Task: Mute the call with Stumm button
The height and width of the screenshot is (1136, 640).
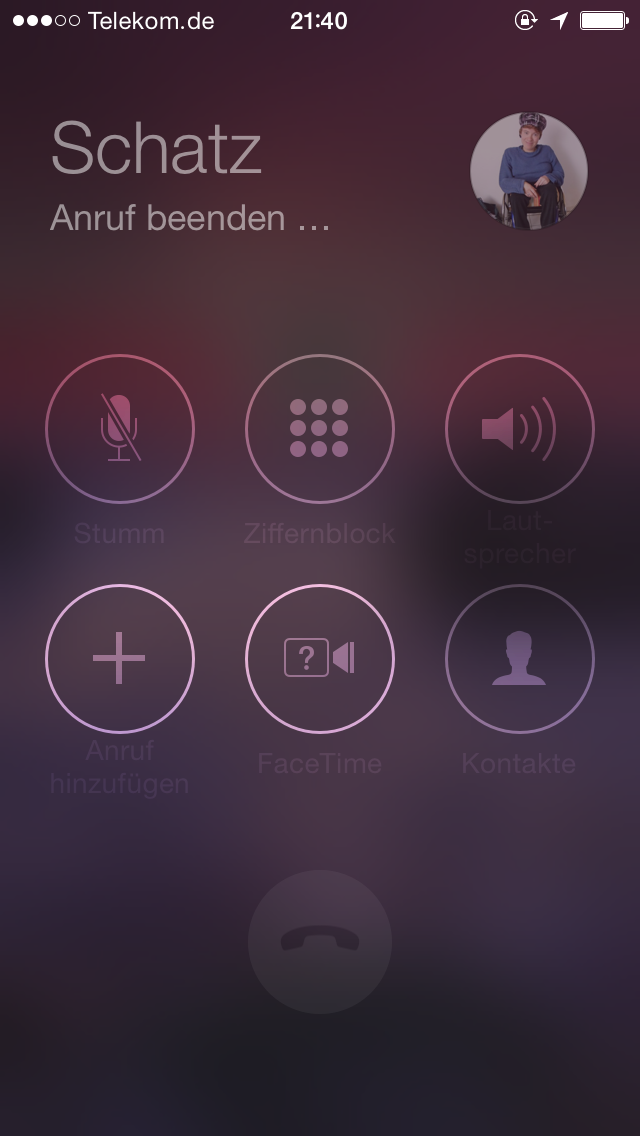Action: click(x=120, y=429)
